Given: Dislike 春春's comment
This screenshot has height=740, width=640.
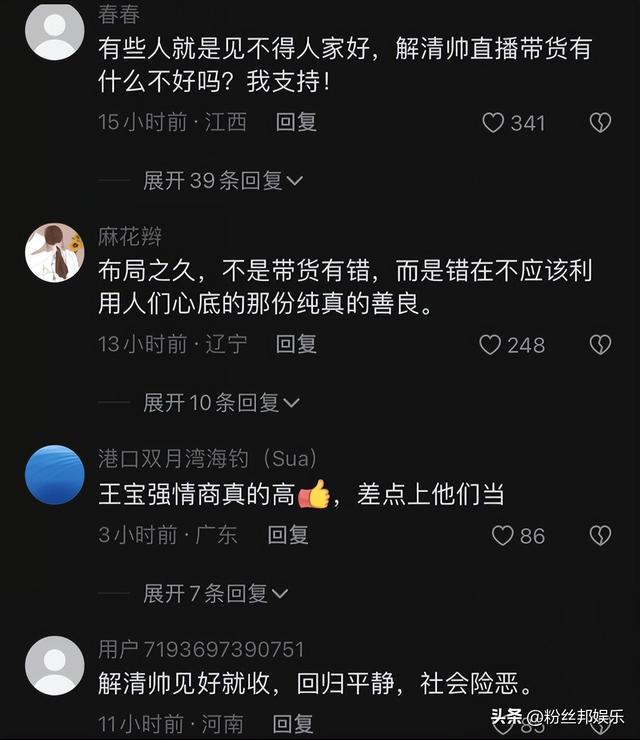Looking at the screenshot, I should [x=599, y=123].
